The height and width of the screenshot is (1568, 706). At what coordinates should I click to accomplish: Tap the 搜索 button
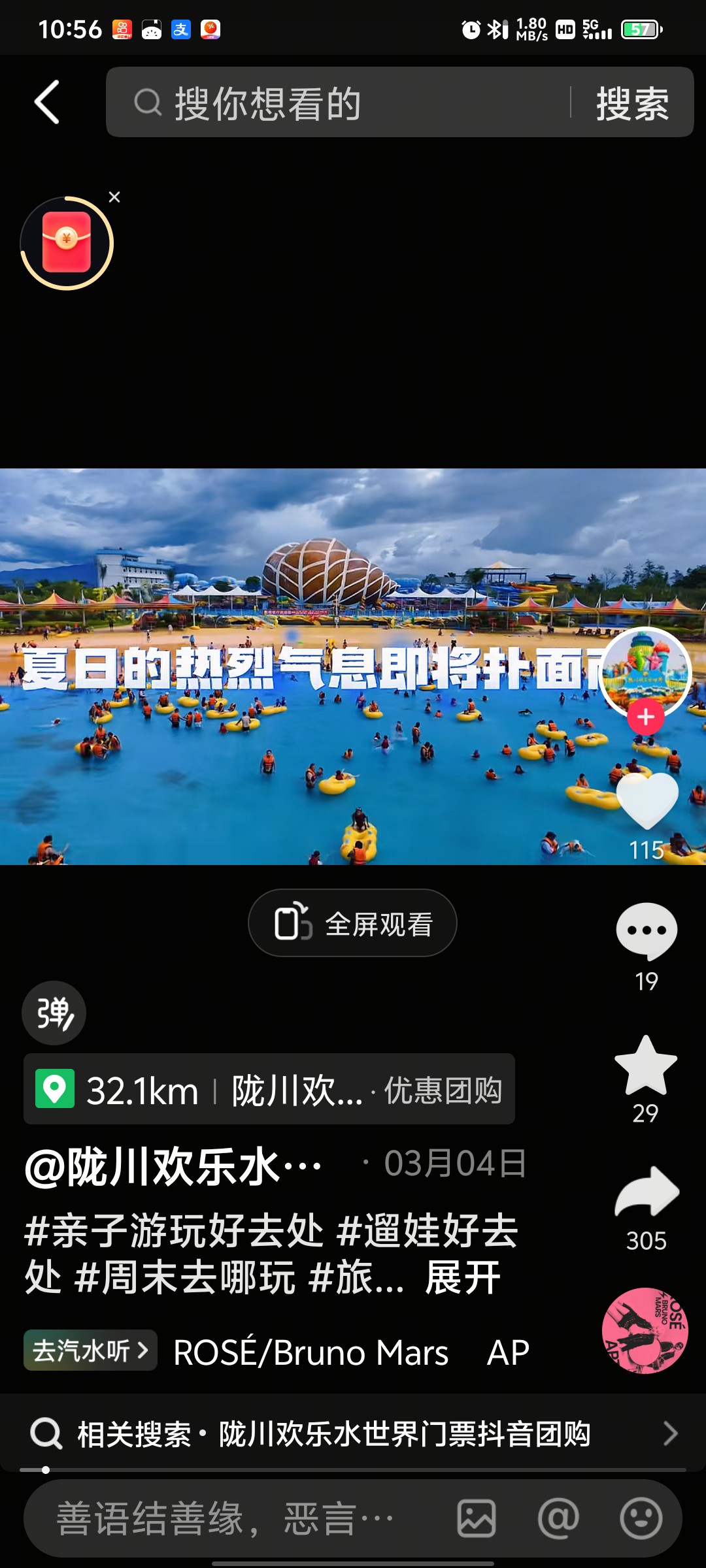tap(632, 103)
